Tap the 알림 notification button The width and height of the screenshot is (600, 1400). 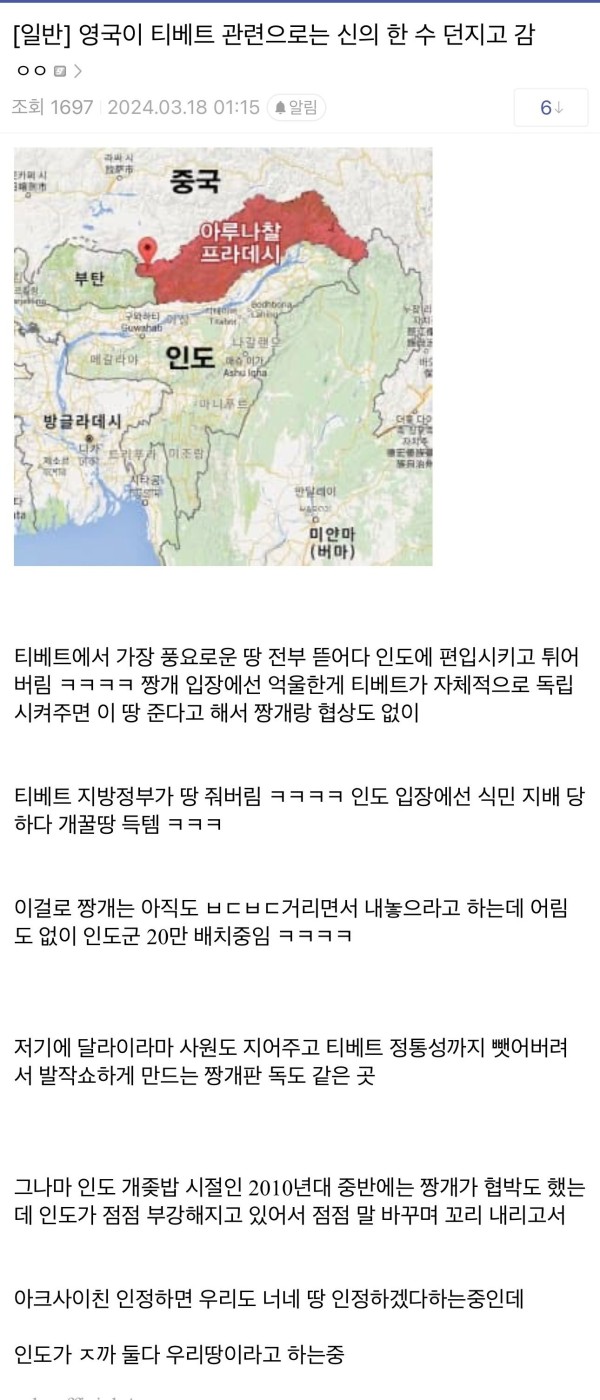coord(298,107)
